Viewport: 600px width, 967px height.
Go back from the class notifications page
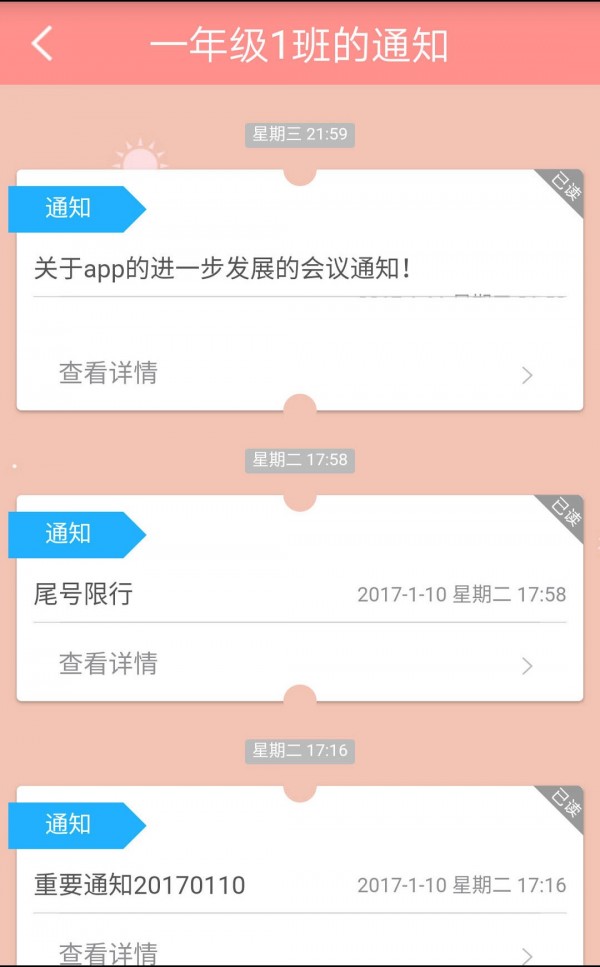click(42, 44)
